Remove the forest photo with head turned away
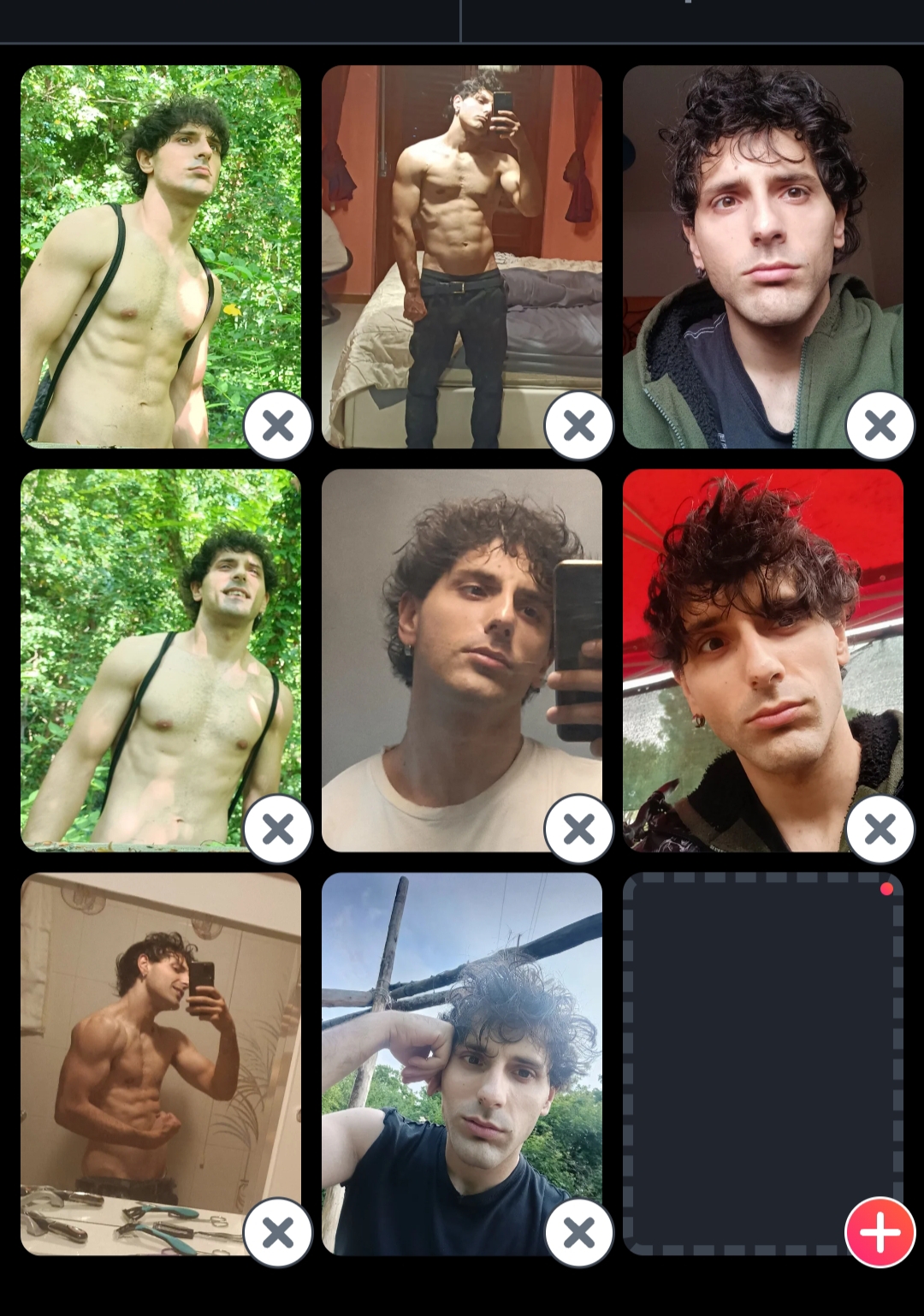This screenshot has height=1316, width=924. coord(278,425)
